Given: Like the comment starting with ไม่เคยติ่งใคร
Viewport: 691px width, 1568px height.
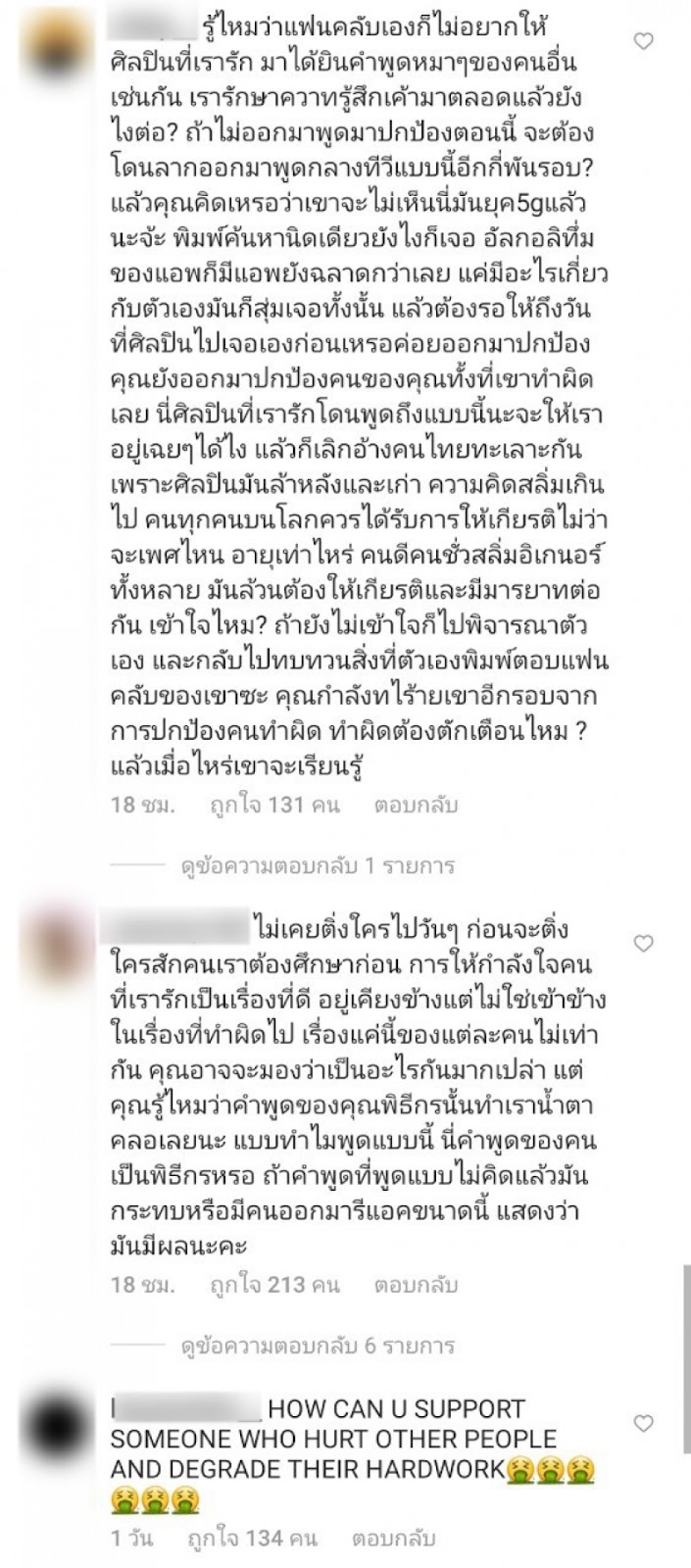Looking at the screenshot, I should (644, 943).
